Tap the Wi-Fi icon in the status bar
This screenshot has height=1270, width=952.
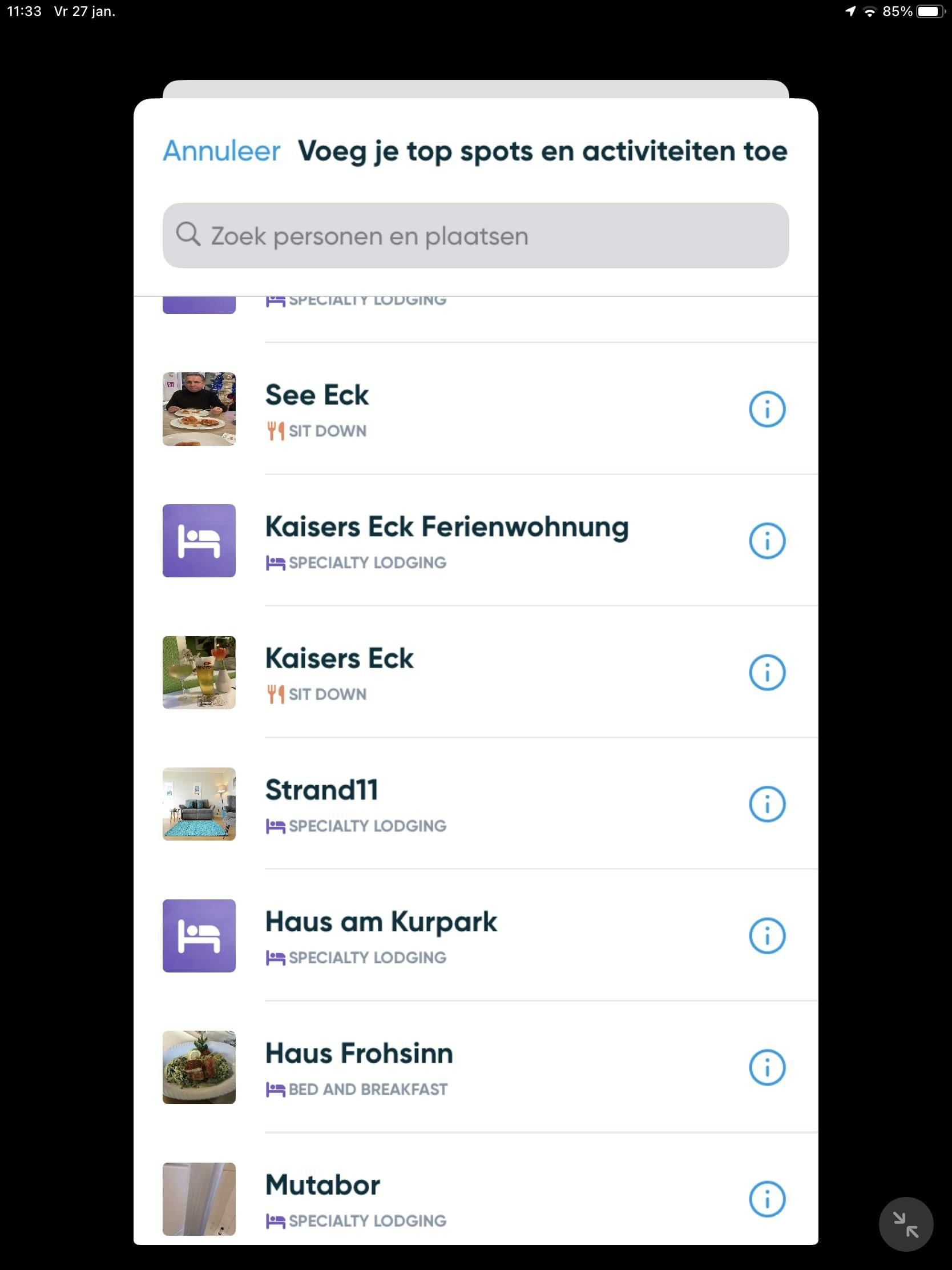(869, 10)
